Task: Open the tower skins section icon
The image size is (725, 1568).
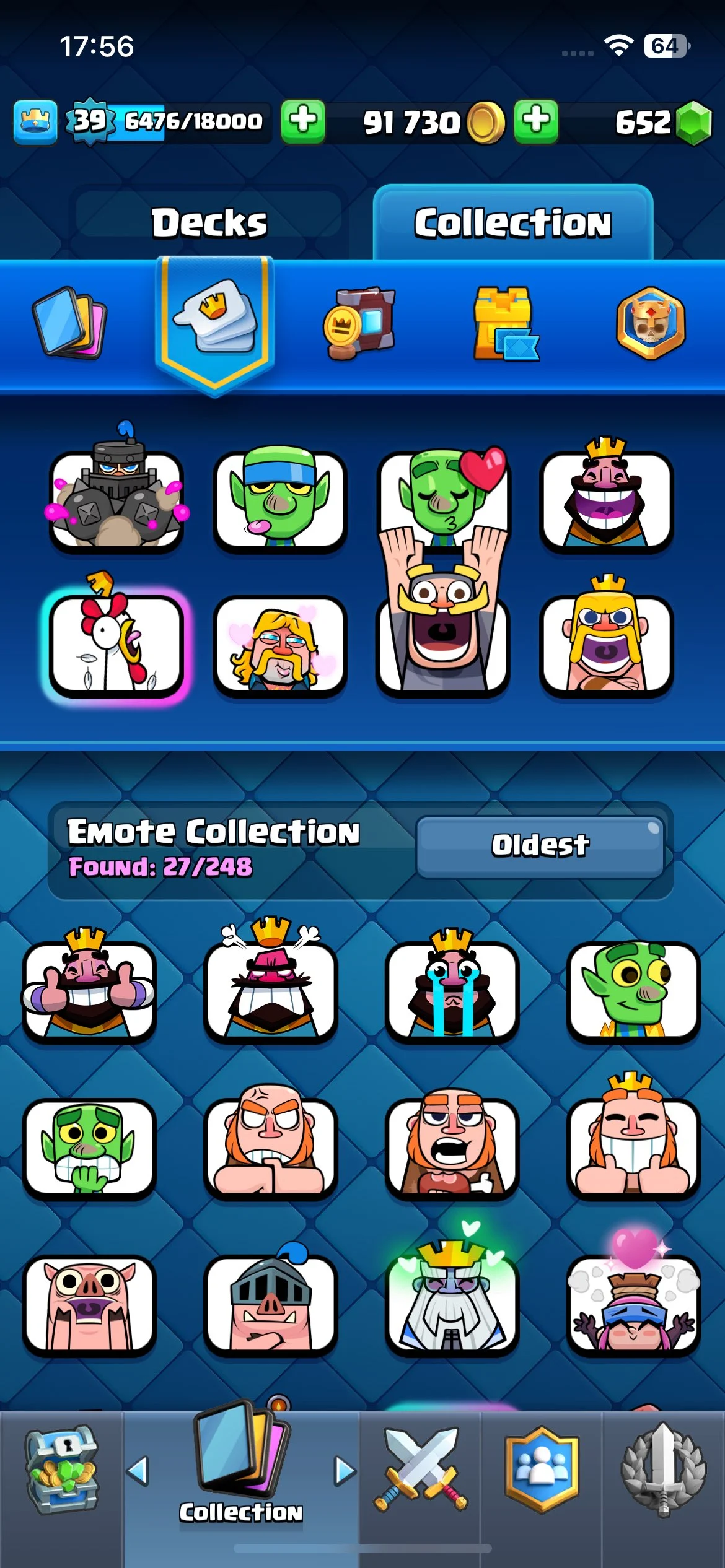Action: click(504, 323)
